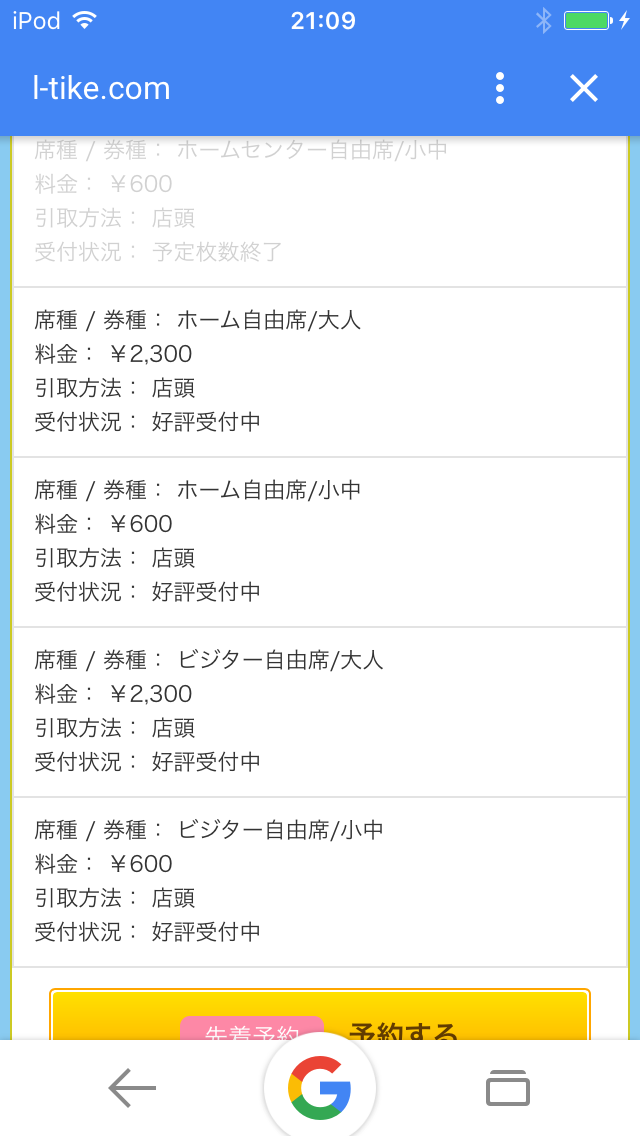Open the three-dot overflow menu
This screenshot has width=640, height=1136.
tap(500, 88)
